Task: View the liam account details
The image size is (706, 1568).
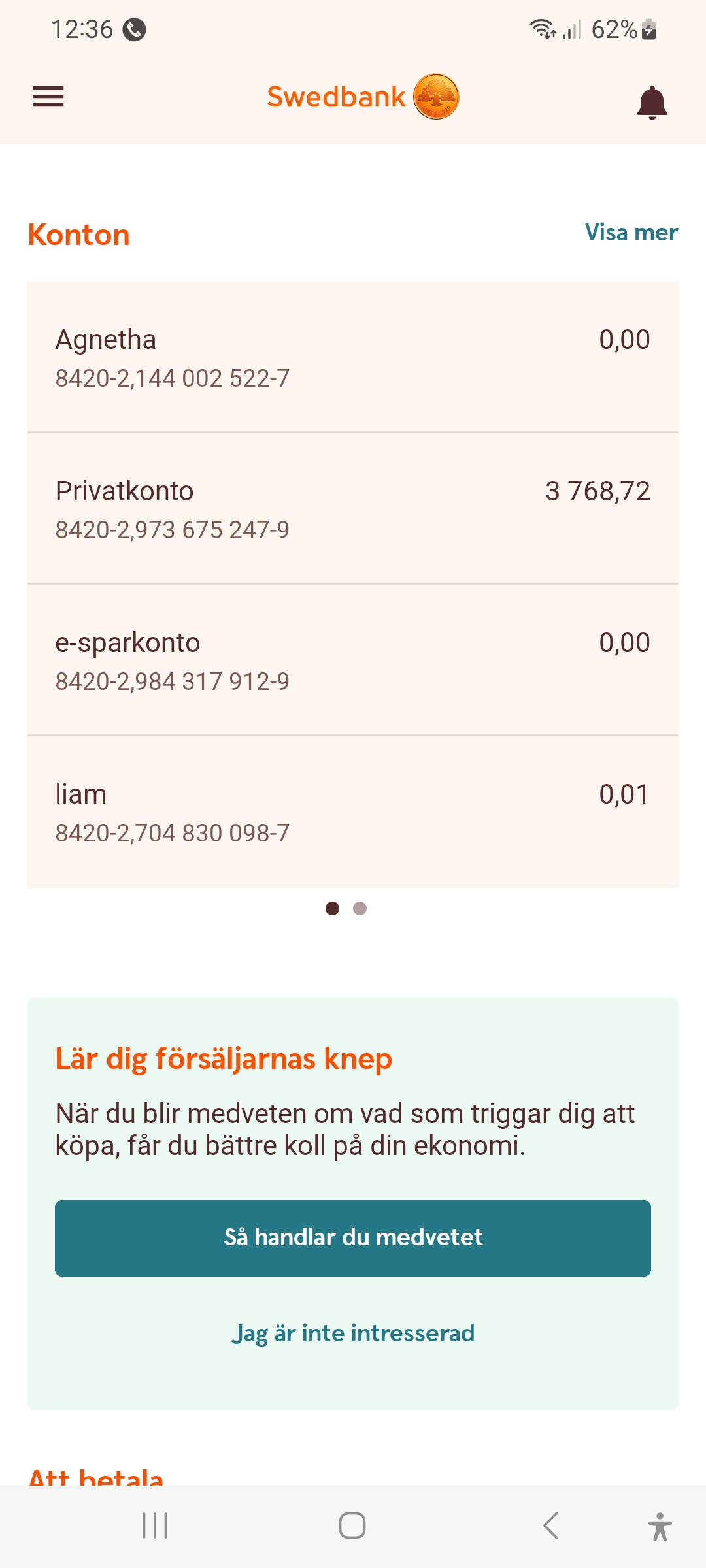Action: [x=353, y=811]
